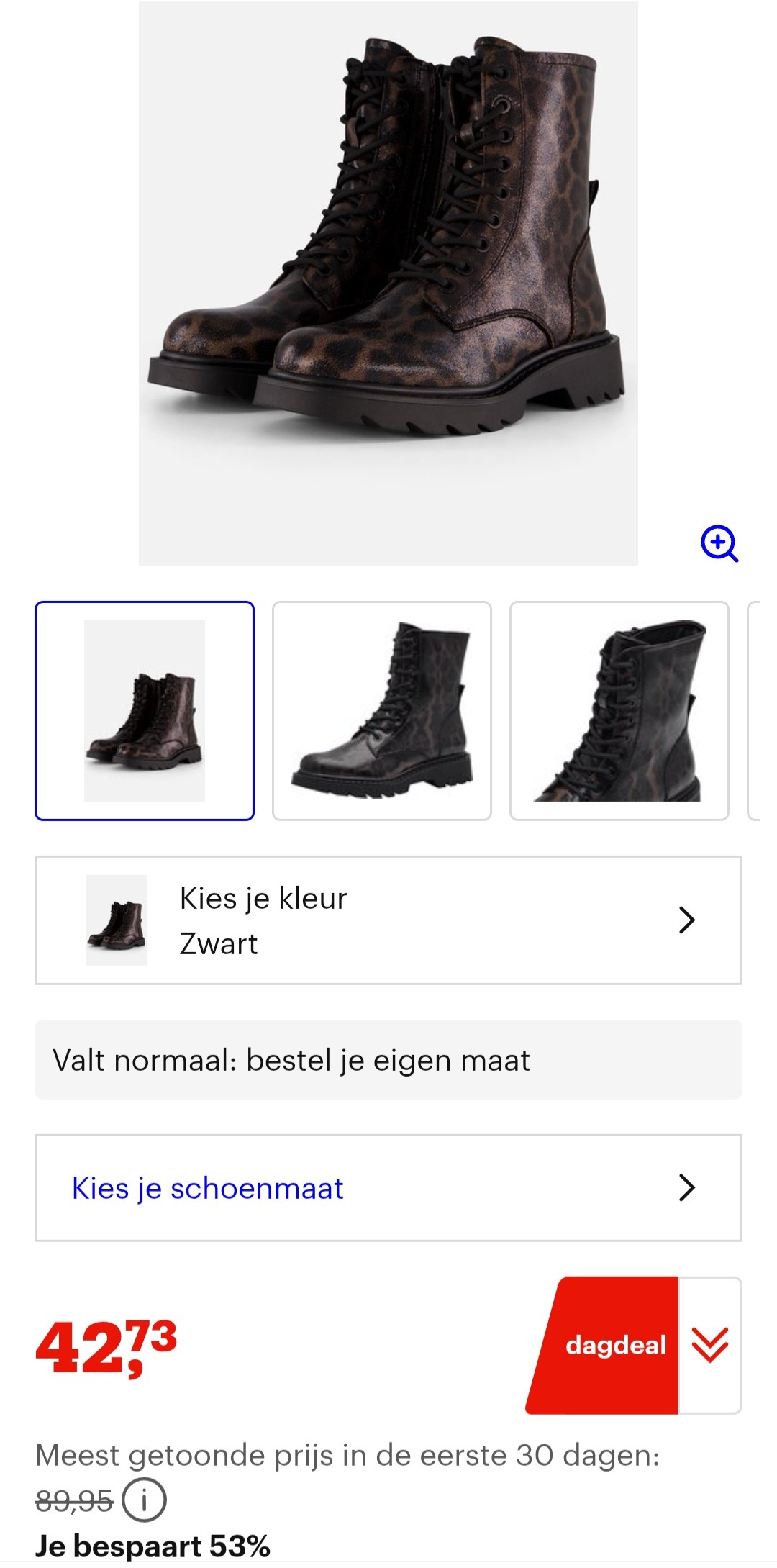
Task: Open price info icon next to 89,95
Action: tap(144, 1500)
